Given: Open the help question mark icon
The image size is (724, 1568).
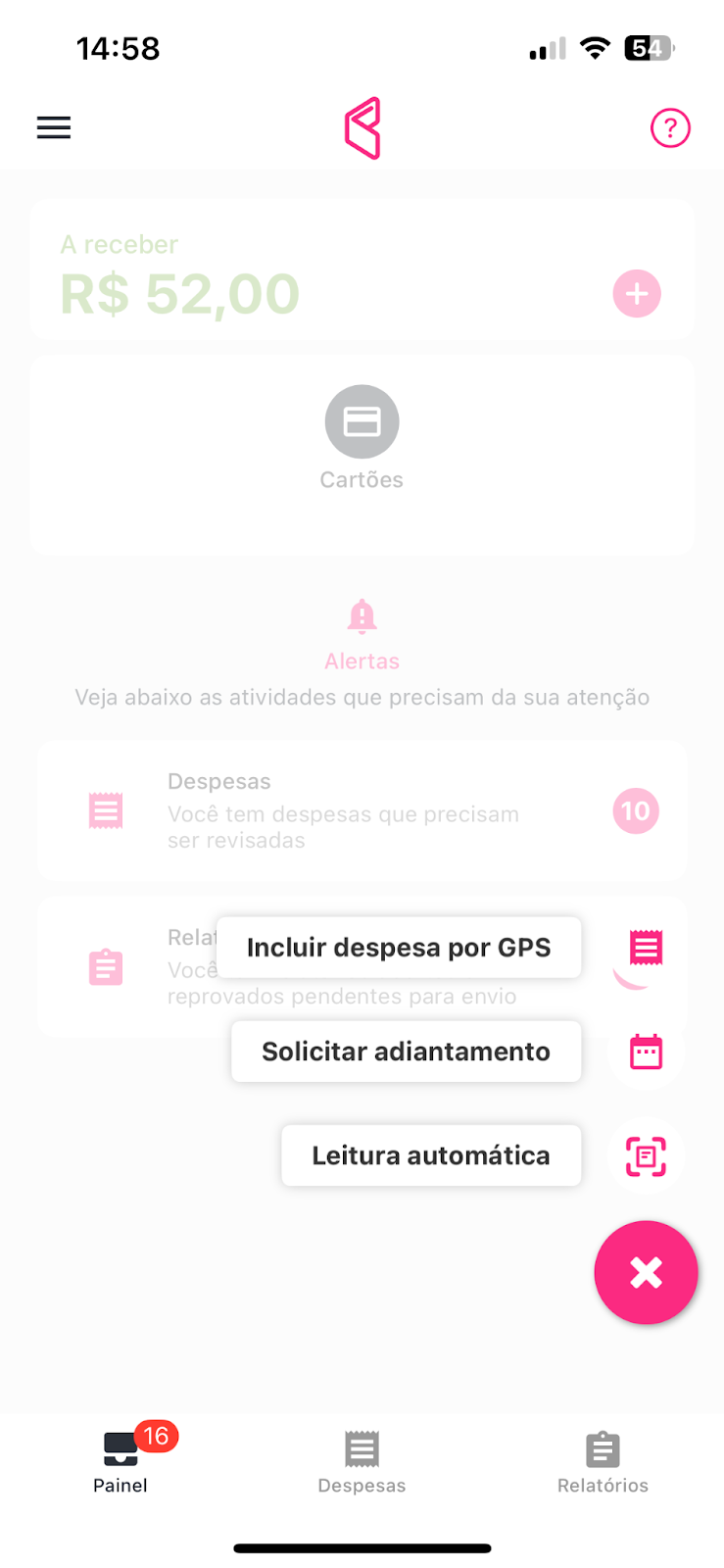Looking at the screenshot, I should [x=670, y=127].
